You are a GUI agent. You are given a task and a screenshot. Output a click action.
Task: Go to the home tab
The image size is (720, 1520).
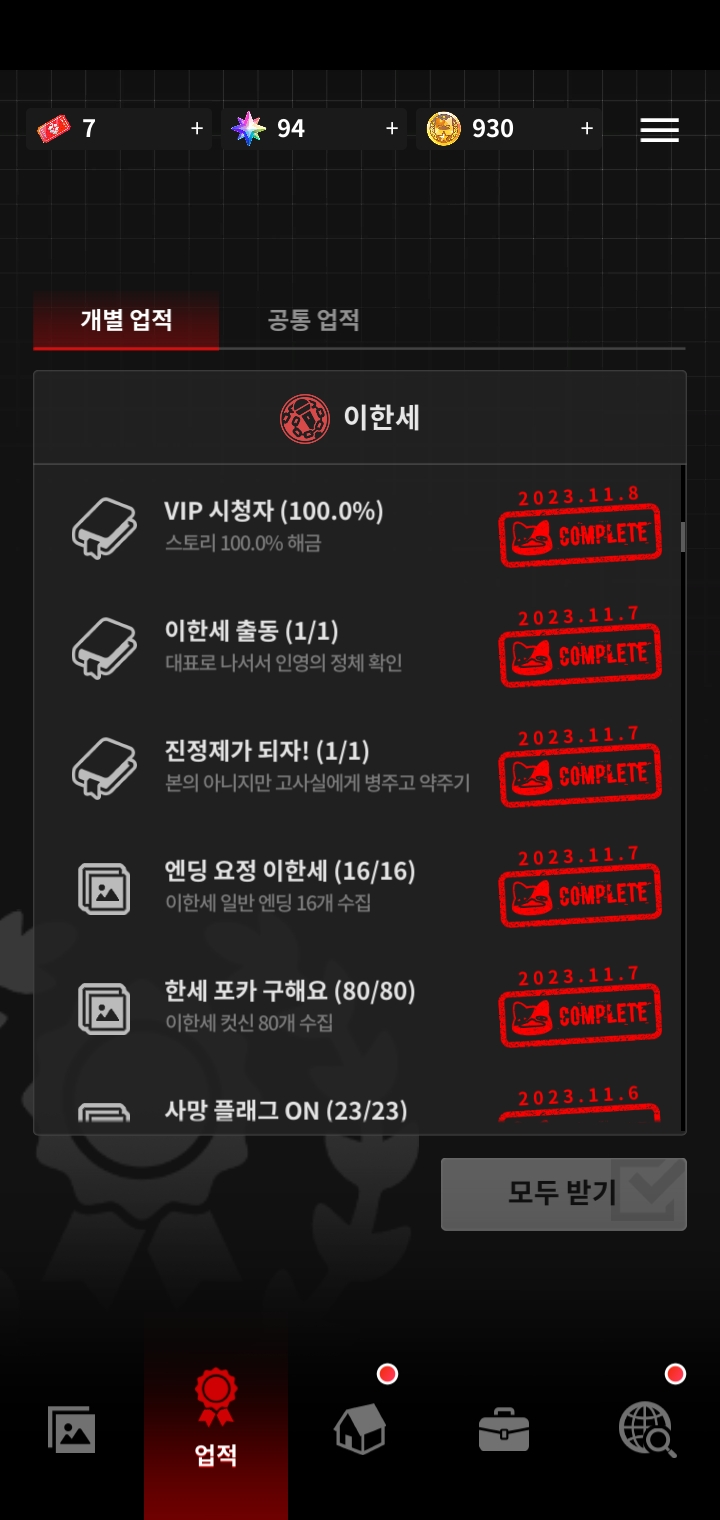[359, 1428]
